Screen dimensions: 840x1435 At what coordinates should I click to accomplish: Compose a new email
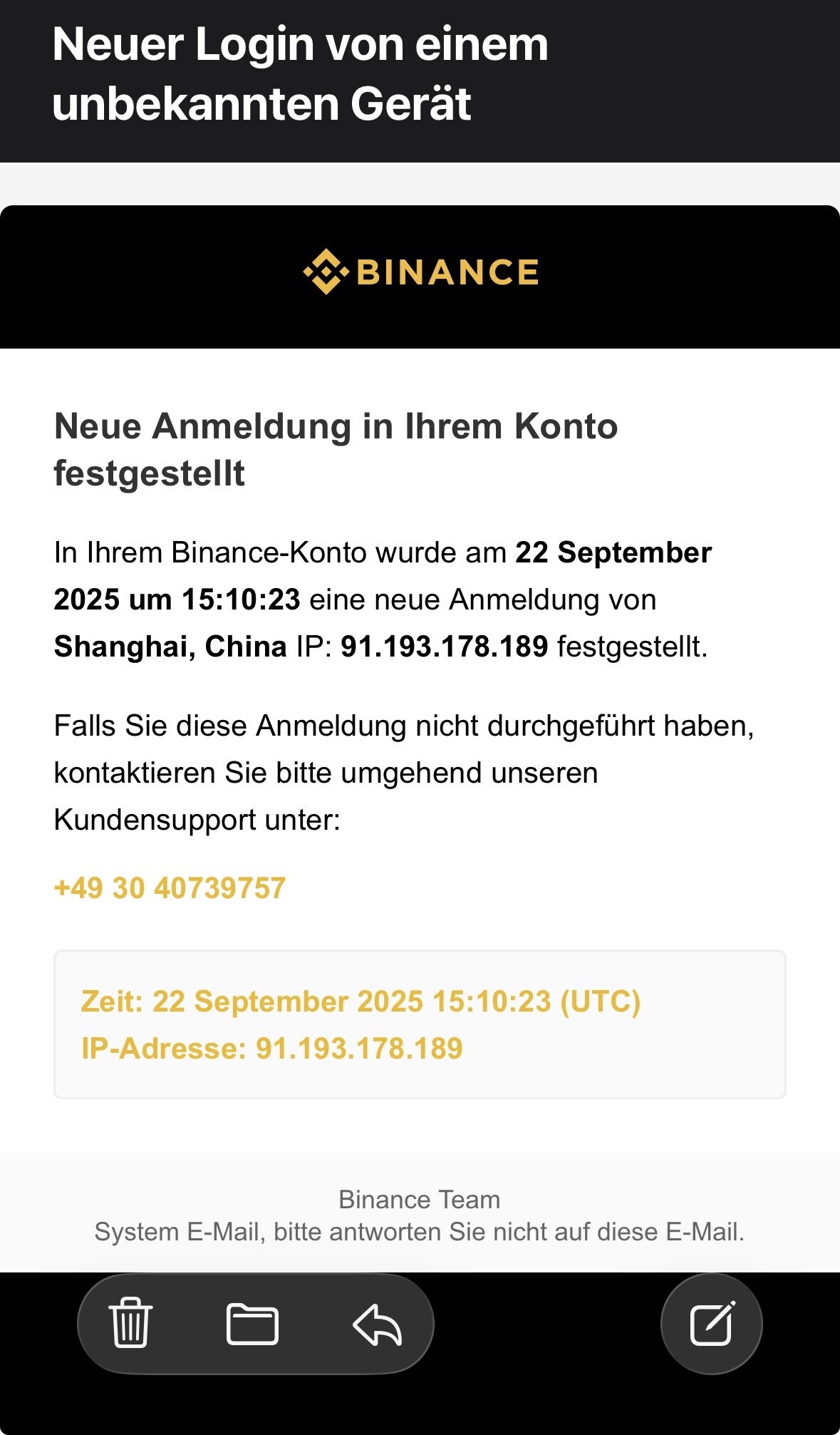pyautogui.click(x=712, y=1323)
